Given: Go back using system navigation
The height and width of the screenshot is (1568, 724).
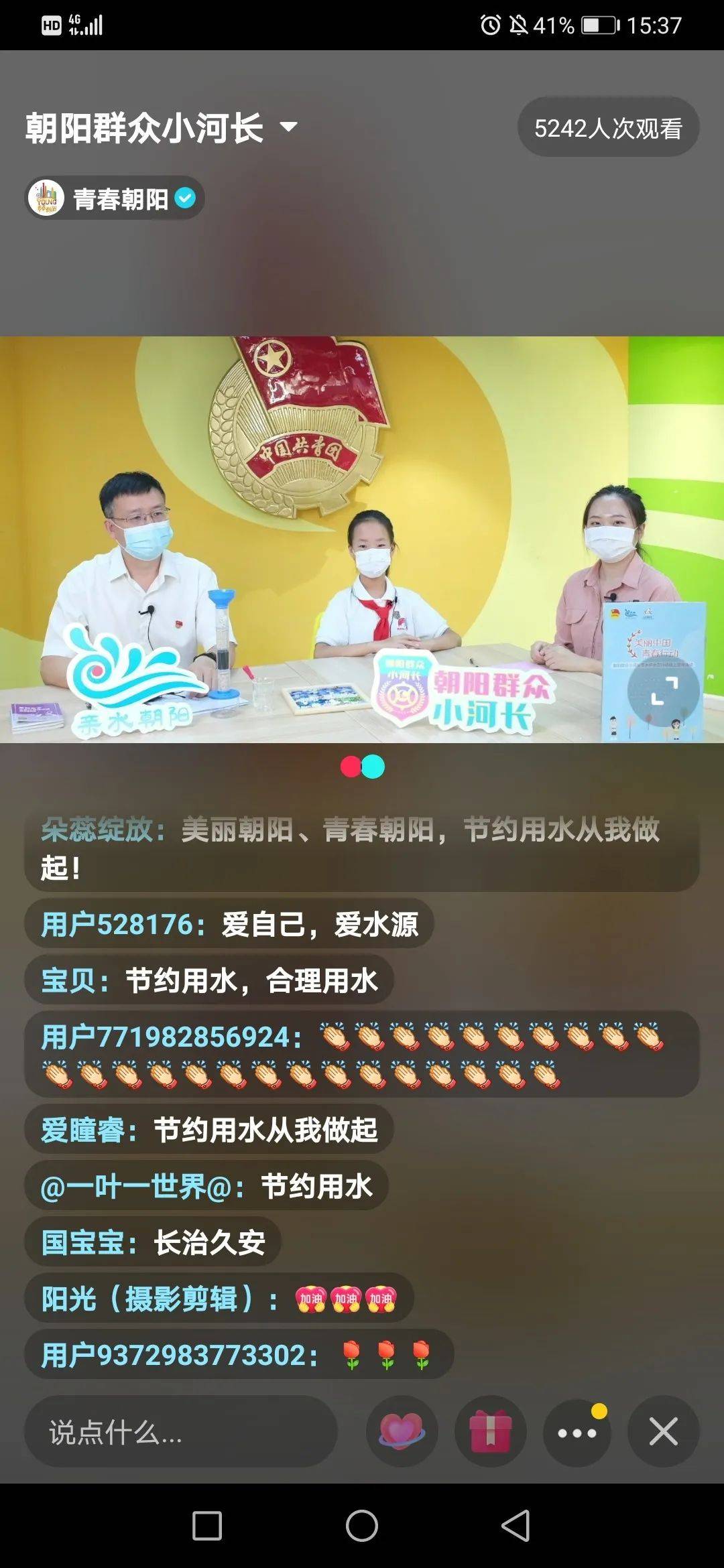Looking at the screenshot, I should [516, 1526].
